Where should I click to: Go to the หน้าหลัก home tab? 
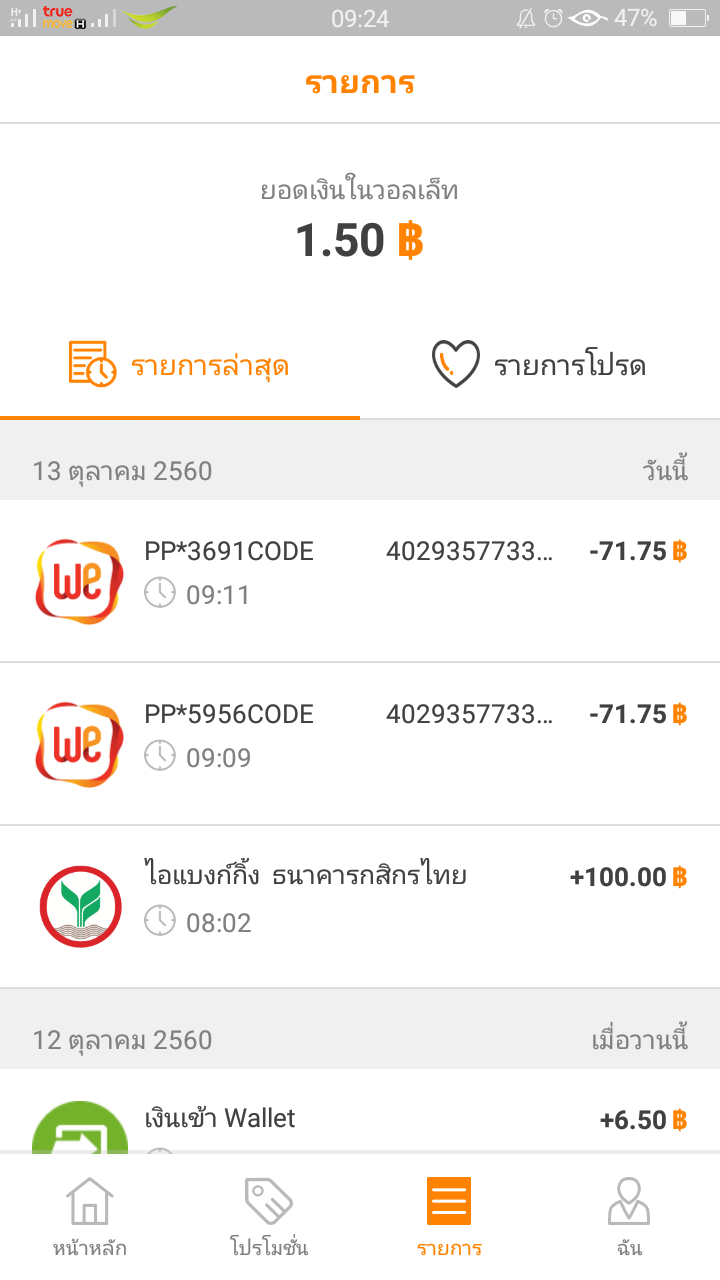tap(90, 1216)
